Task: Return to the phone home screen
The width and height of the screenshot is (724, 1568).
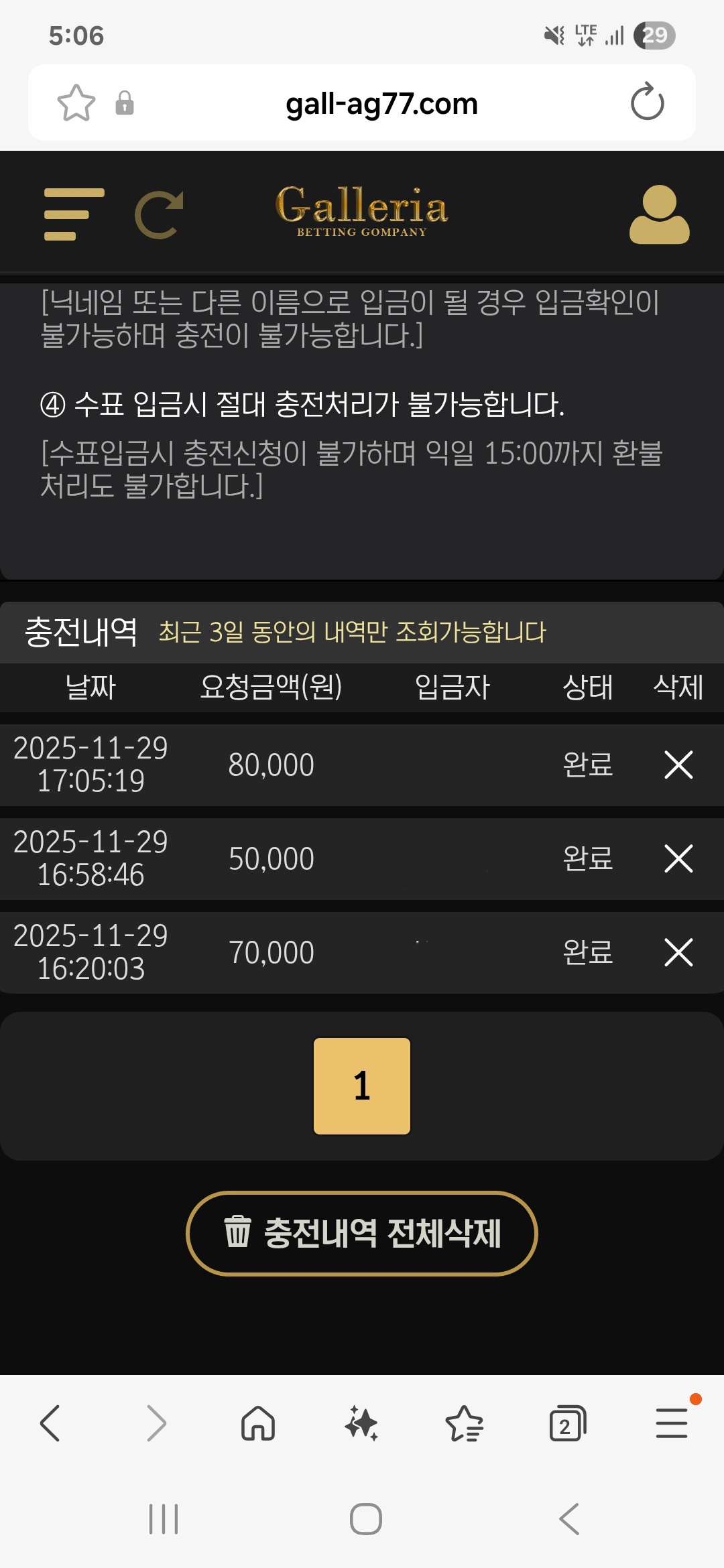Action: [x=366, y=1519]
